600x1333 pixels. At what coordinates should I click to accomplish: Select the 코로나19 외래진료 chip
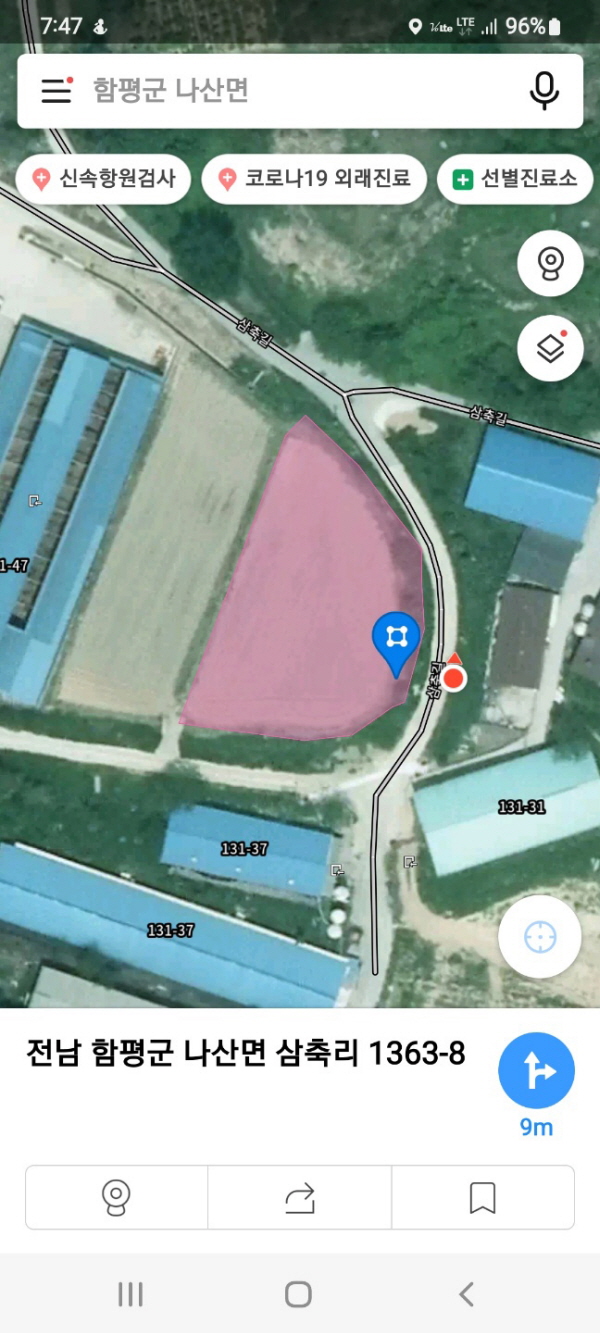click(314, 179)
